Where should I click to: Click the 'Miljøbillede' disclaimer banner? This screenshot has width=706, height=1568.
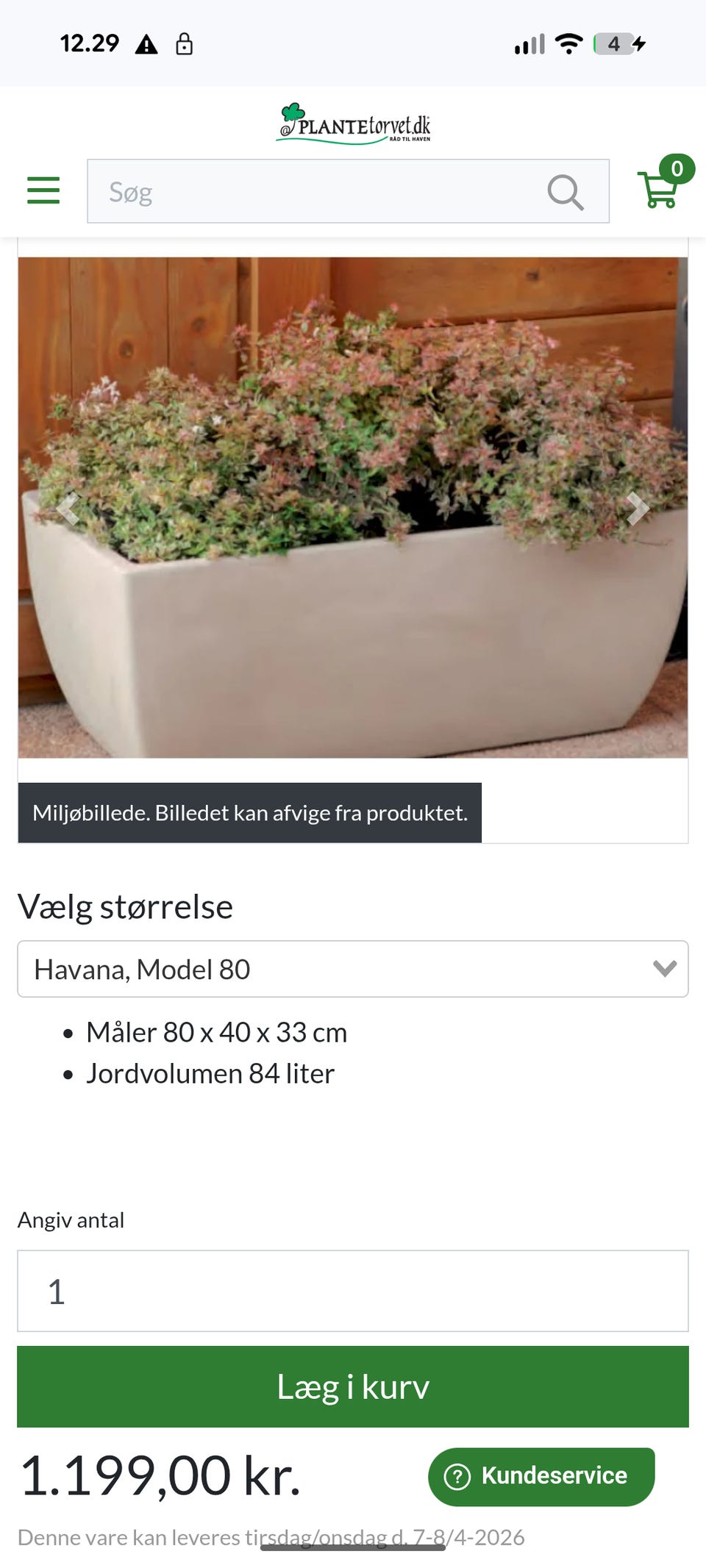(x=249, y=812)
